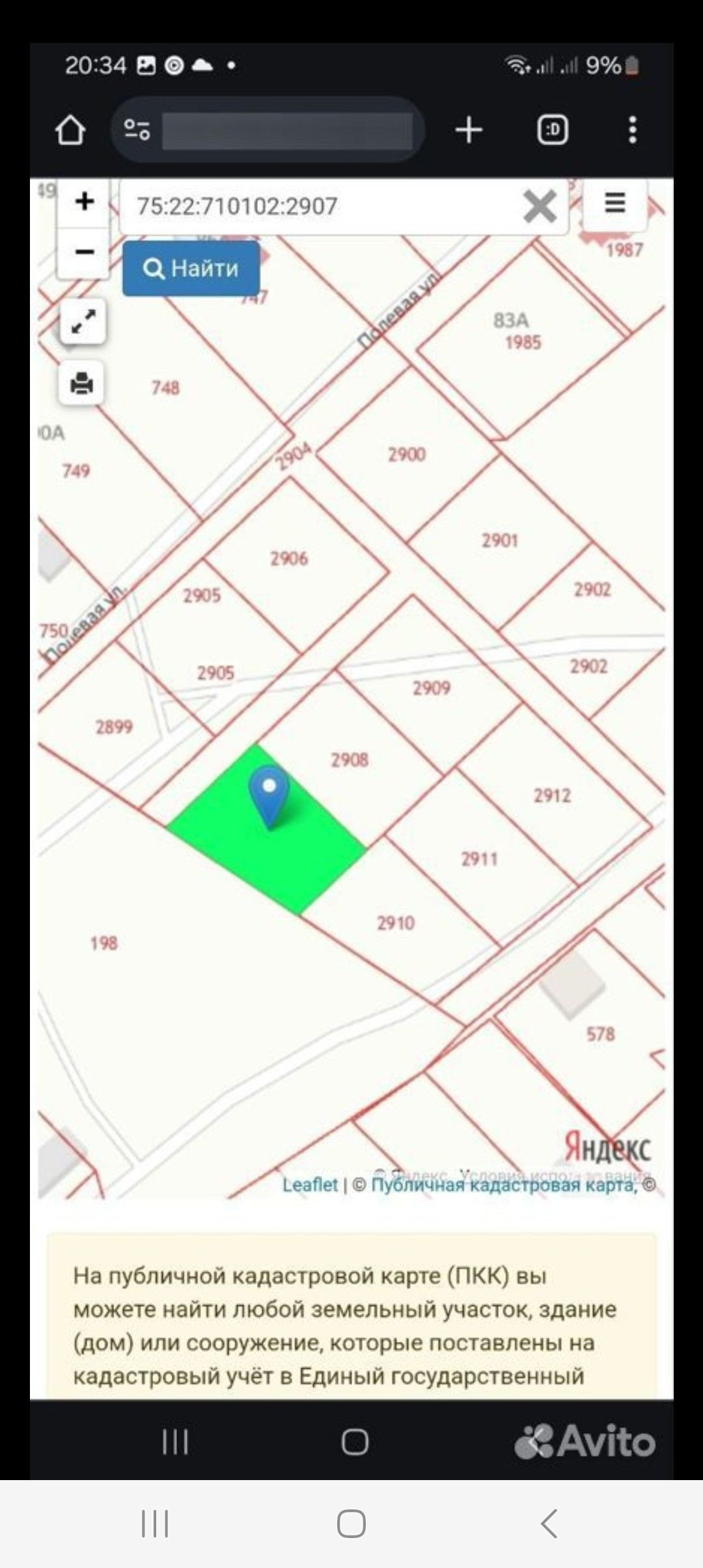Open the recent apps overview

click(155, 1524)
